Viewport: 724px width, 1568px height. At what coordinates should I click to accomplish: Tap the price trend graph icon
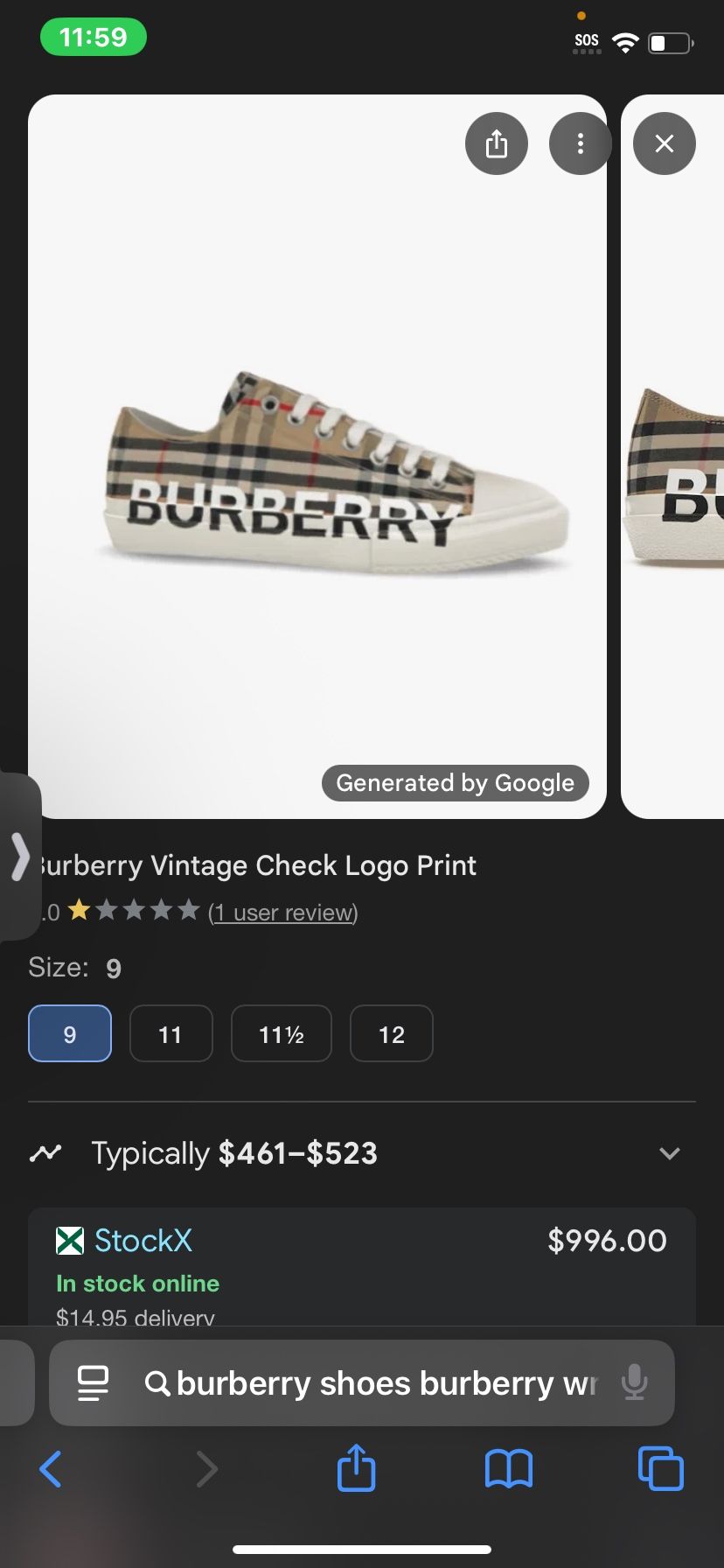point(45,1153)
